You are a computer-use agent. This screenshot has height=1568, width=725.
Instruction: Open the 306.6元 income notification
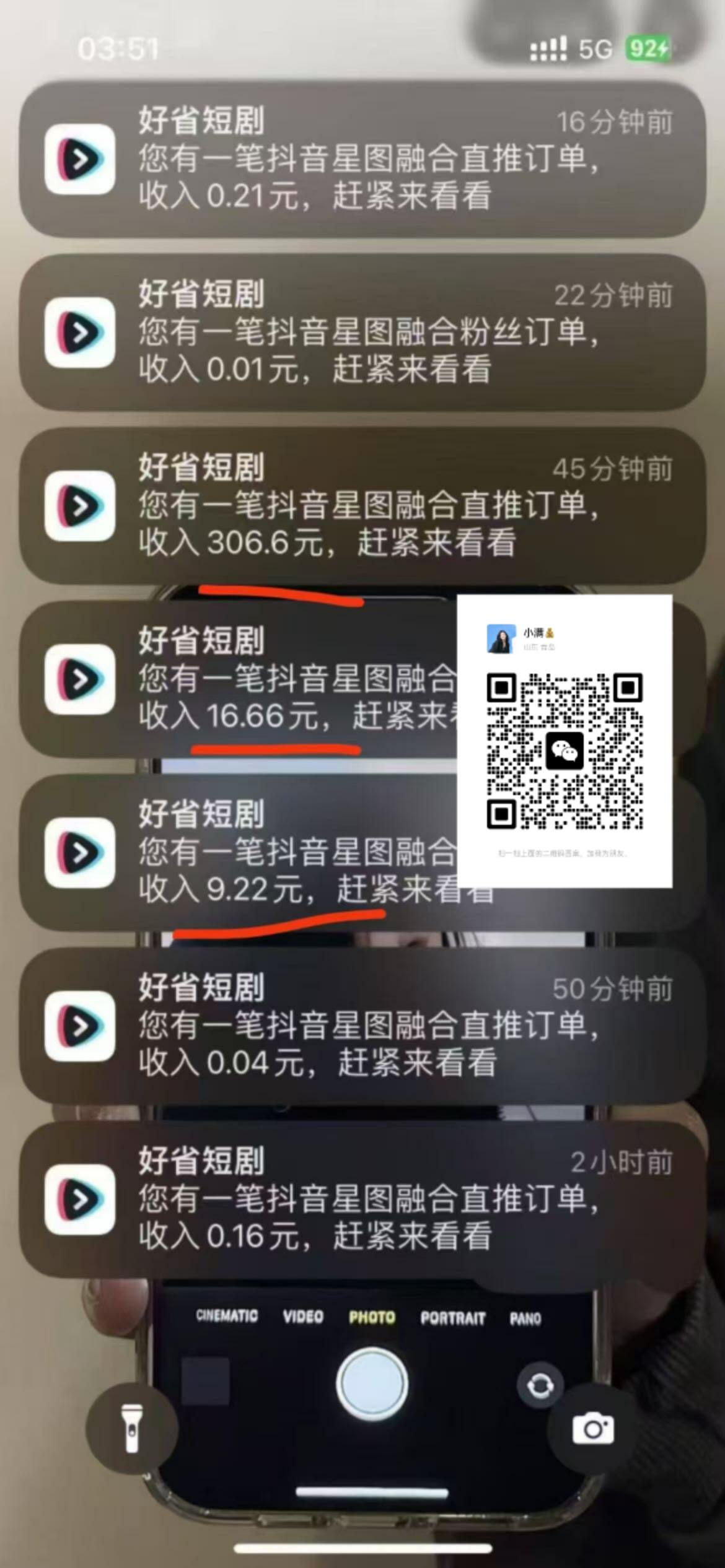point(362,505)
